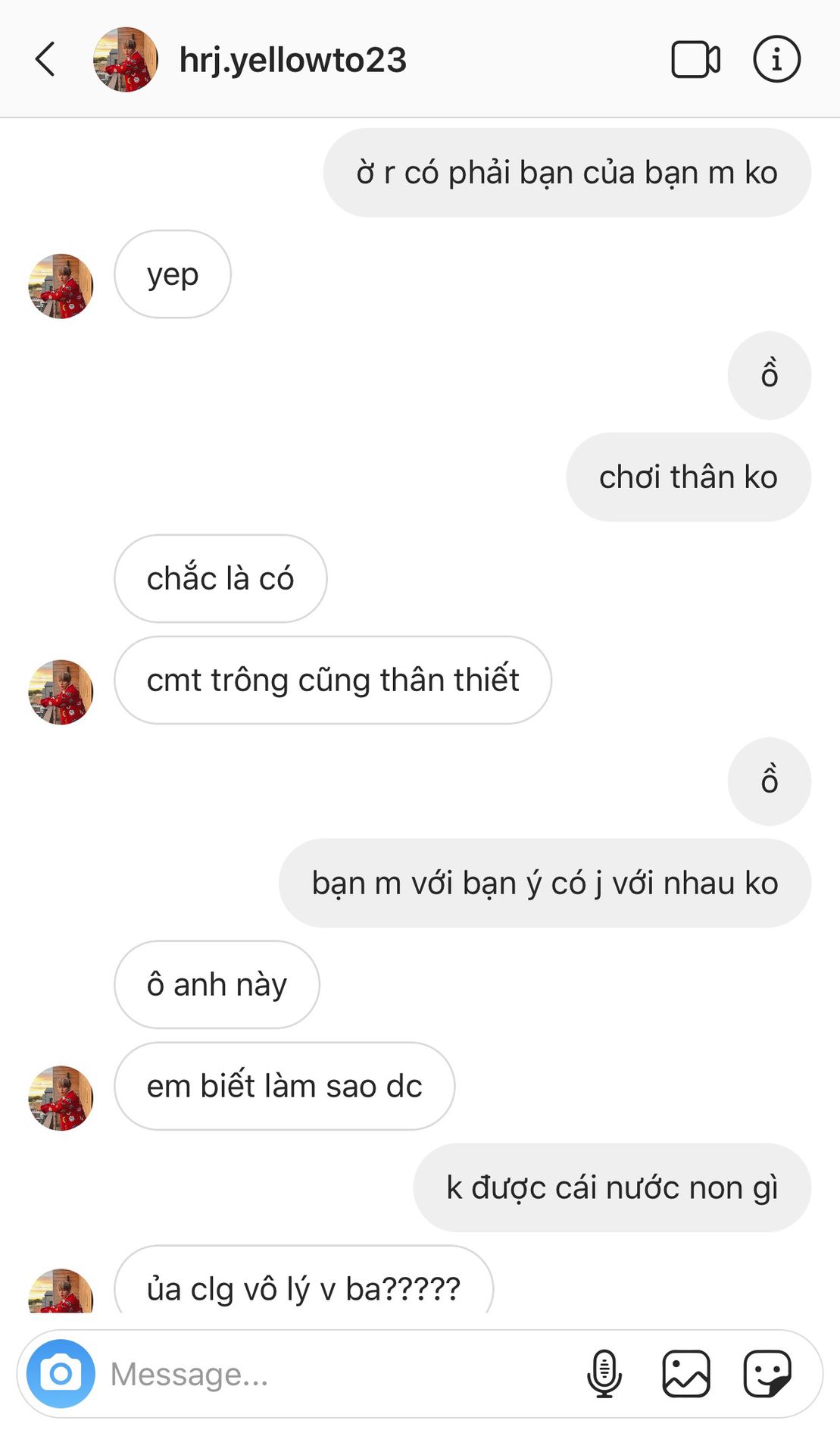
Task: Open the sticker picker
Action: point(767,1373)
